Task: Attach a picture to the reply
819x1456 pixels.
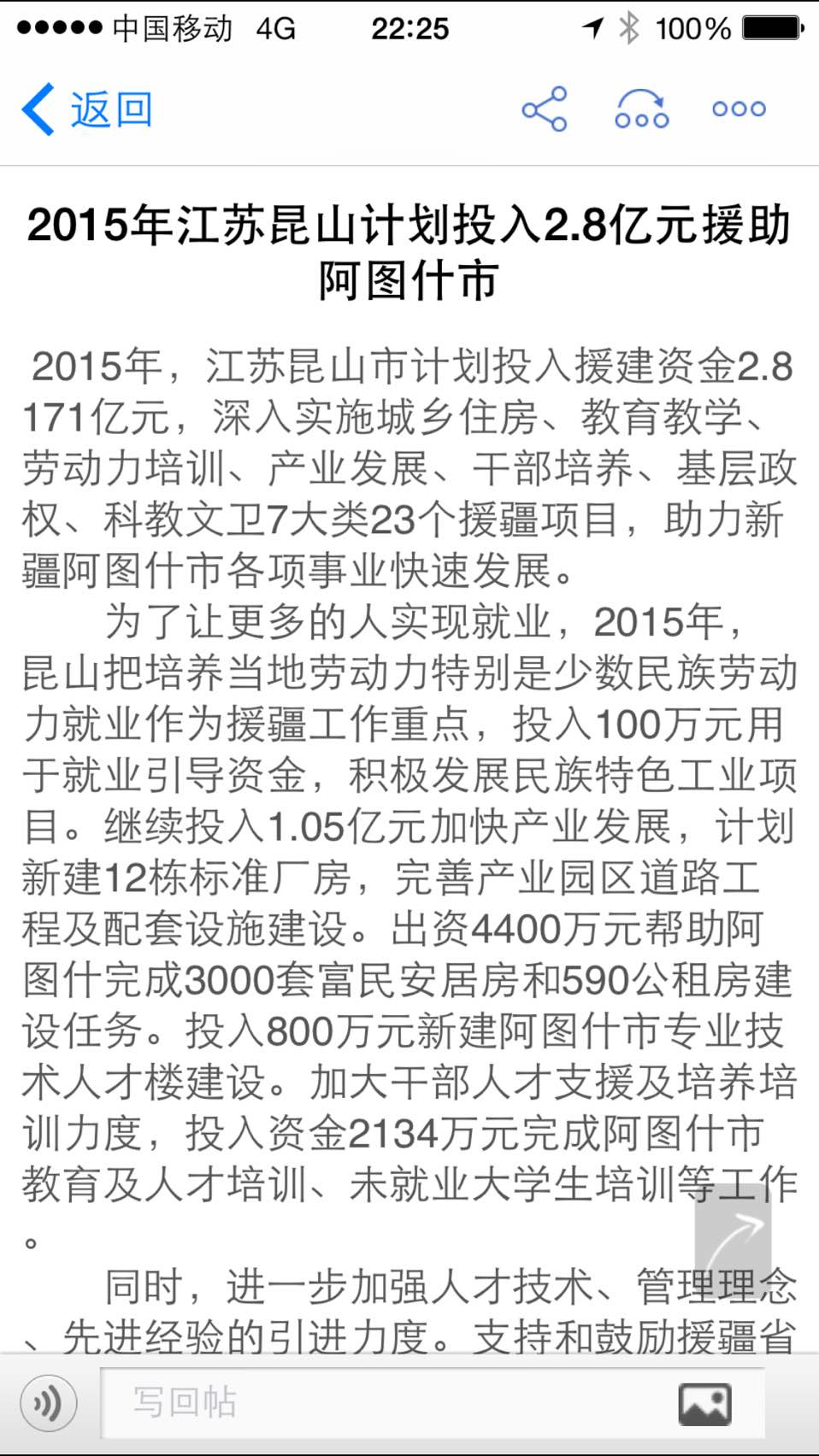Action: [x=704, y=1404]
